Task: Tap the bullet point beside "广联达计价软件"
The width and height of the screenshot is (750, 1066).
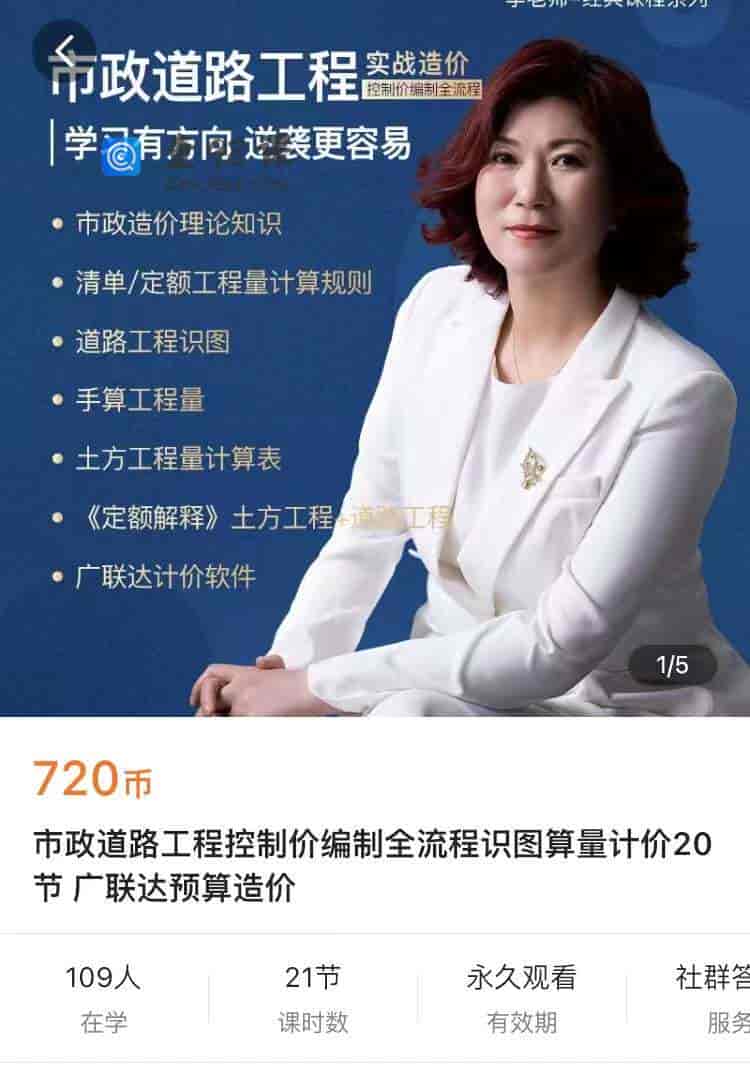Action: [x=58, y=572]
